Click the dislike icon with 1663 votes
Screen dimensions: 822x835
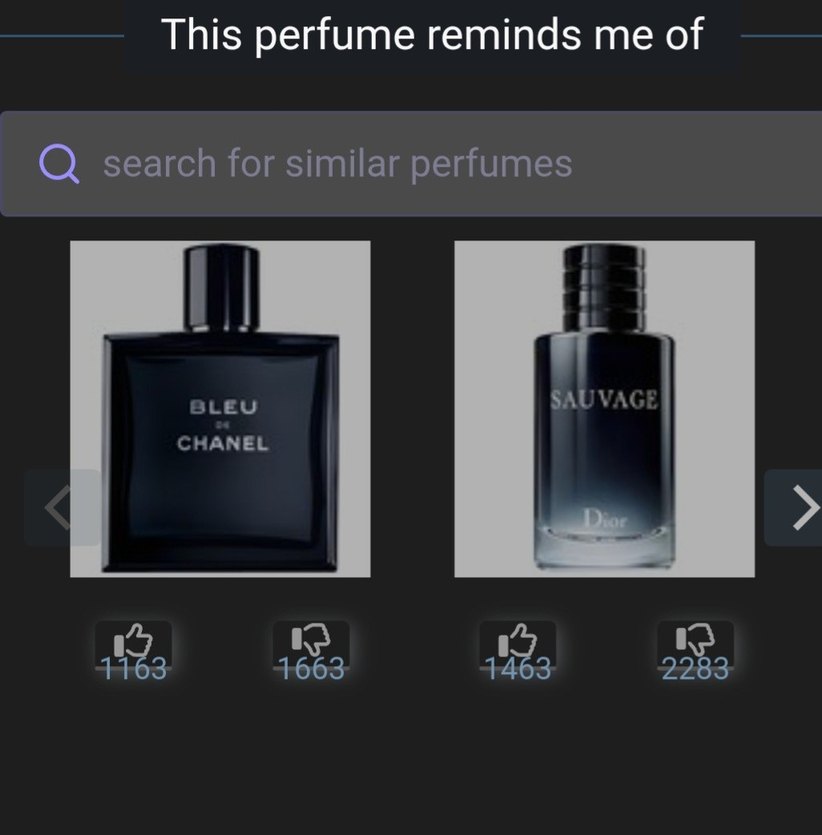(309, 642)
